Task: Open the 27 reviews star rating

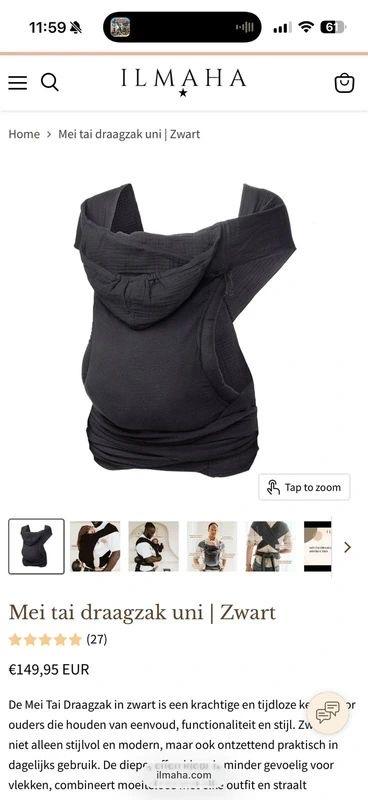Action: point(58,639)
